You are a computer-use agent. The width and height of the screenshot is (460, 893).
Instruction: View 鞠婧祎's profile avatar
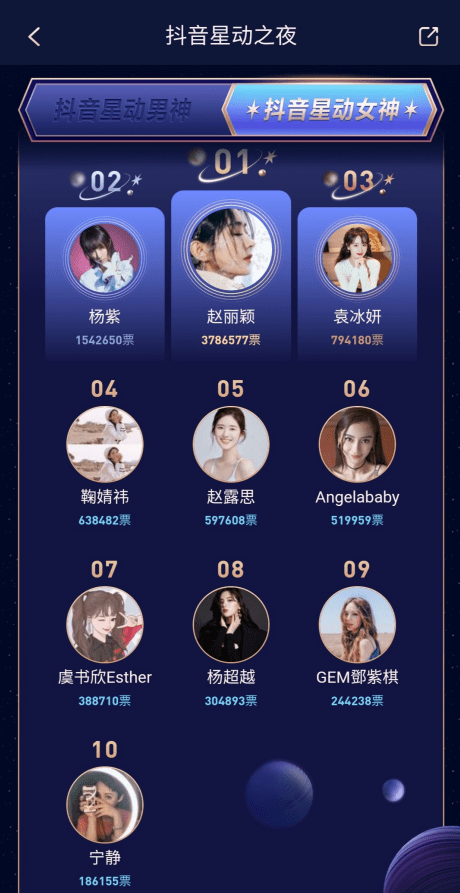[105, 444]
